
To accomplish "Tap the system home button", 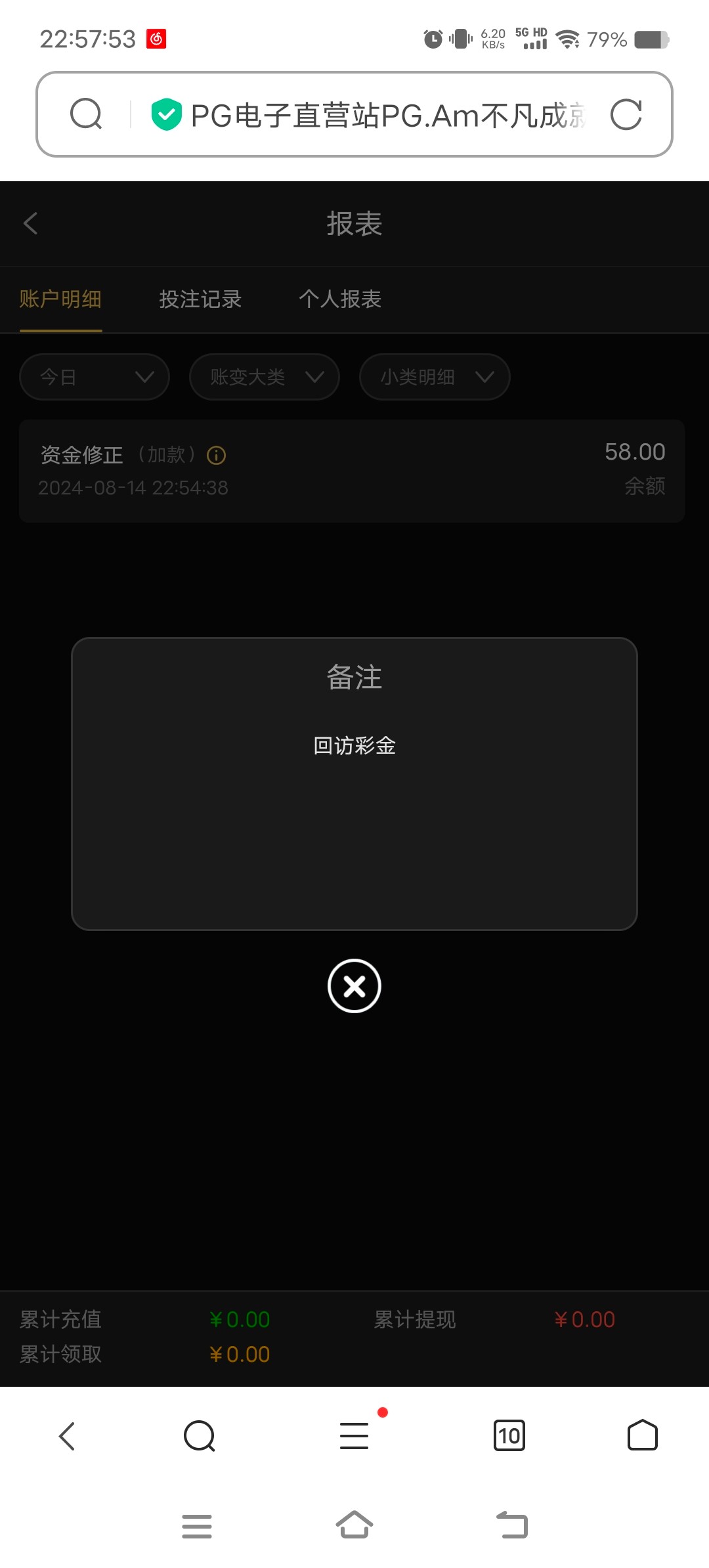I will point(354,1525).
